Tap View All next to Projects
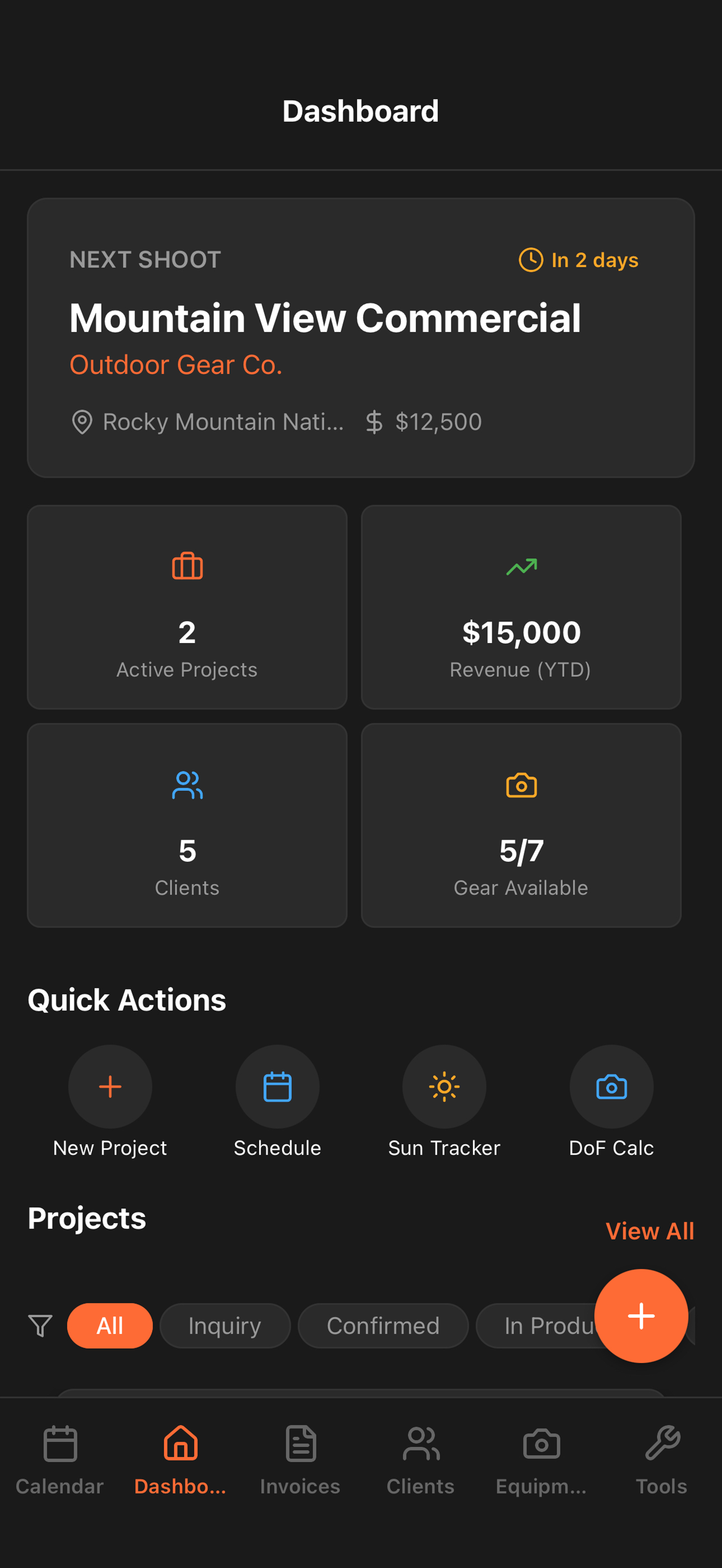The height and width of the screenshot is (1568, 722). pos(650,1231)
